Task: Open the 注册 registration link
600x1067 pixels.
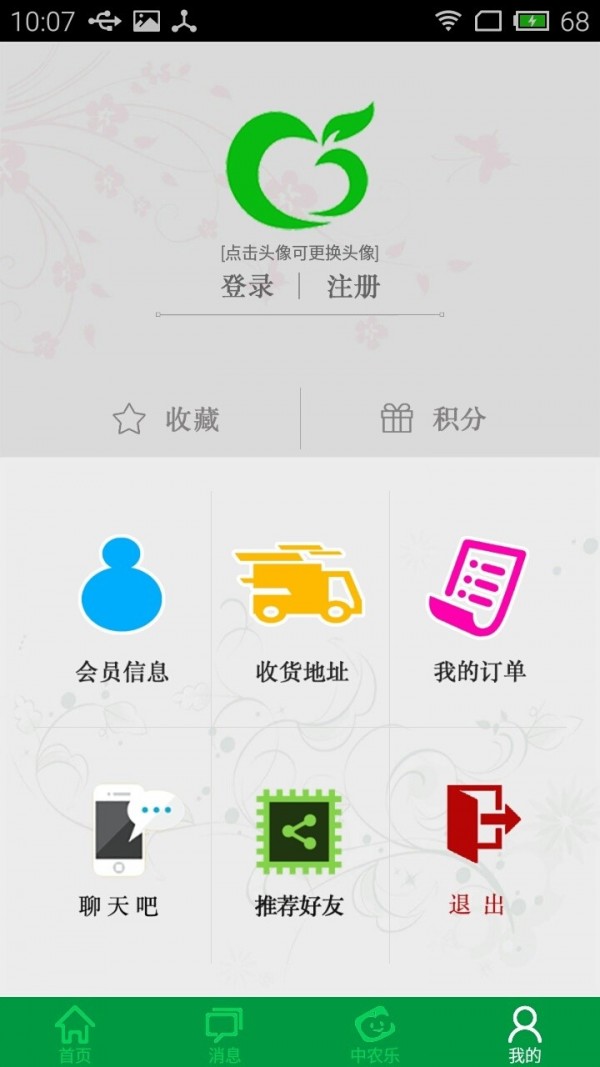Action: click(353, 287)
